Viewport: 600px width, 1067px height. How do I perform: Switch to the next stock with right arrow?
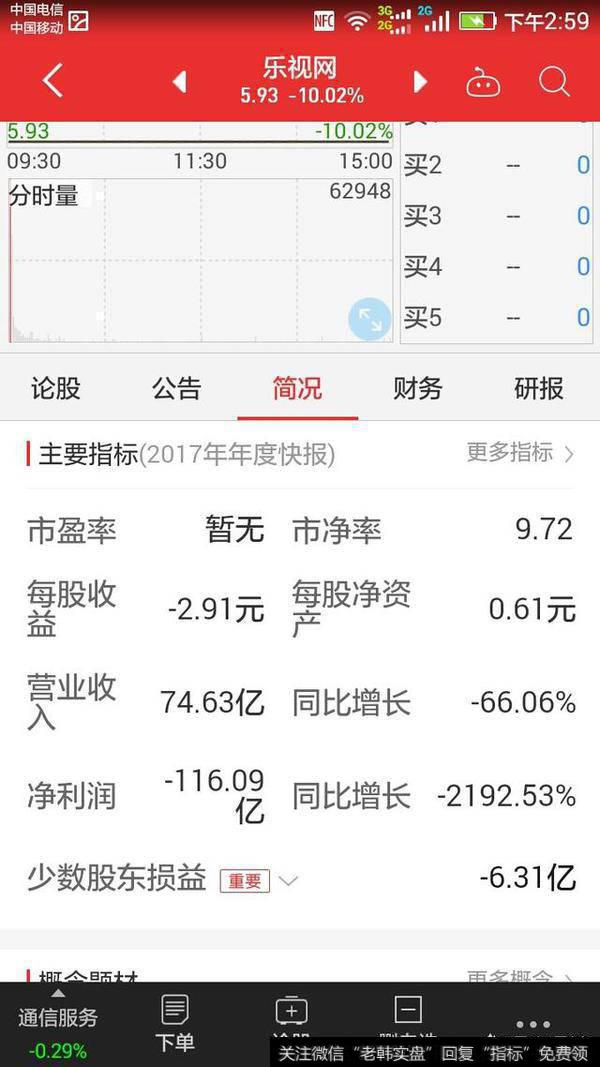pos(420,81)
